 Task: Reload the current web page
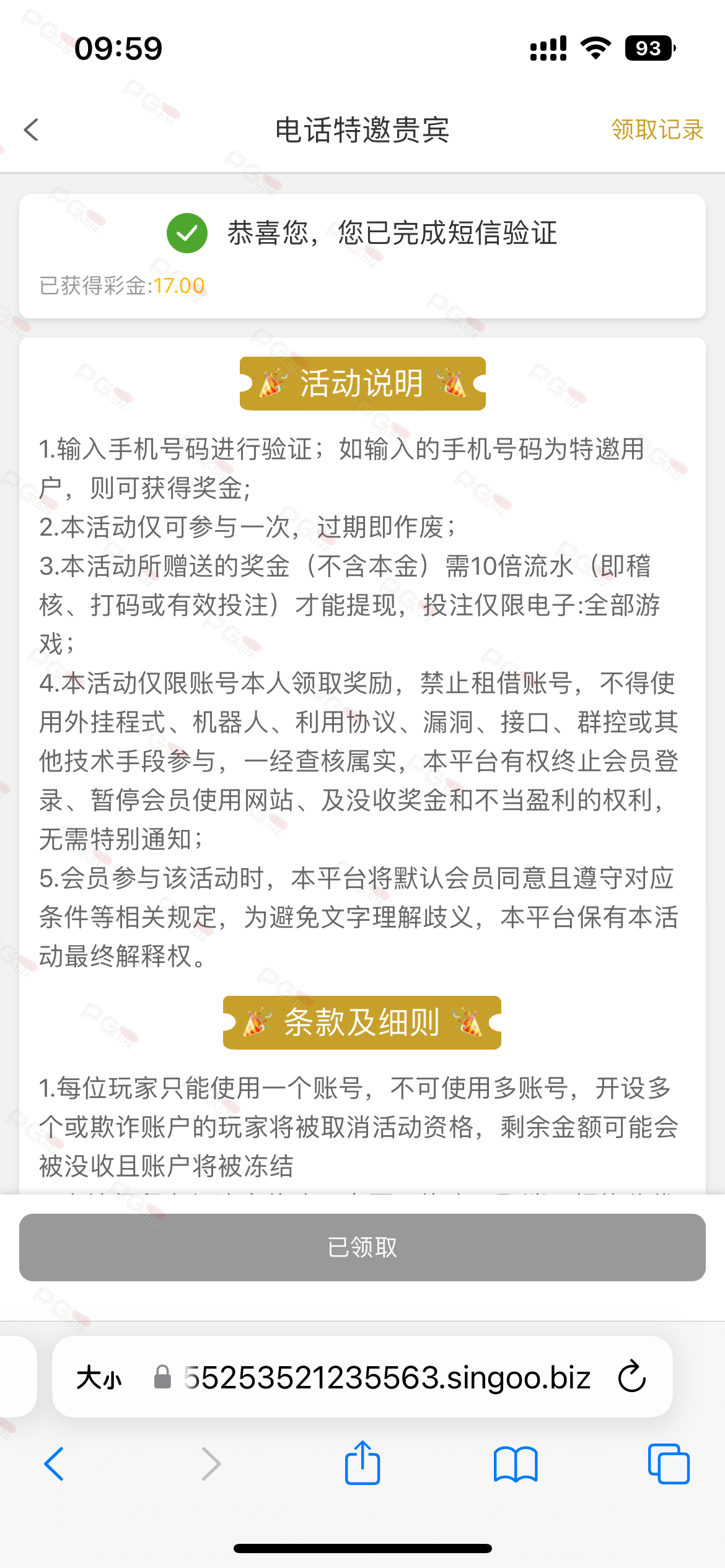click(x=632, y=1377)
